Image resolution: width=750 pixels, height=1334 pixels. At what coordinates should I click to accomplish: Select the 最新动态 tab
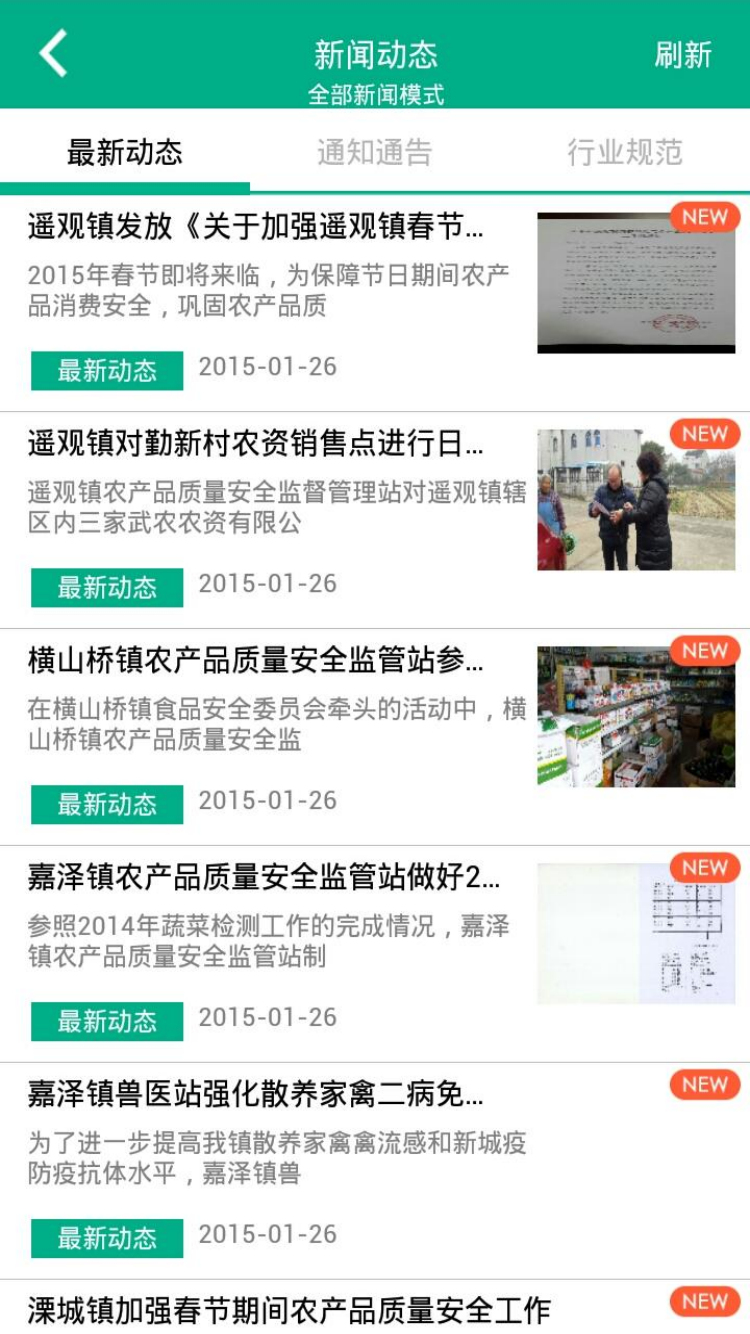point(125,152)
